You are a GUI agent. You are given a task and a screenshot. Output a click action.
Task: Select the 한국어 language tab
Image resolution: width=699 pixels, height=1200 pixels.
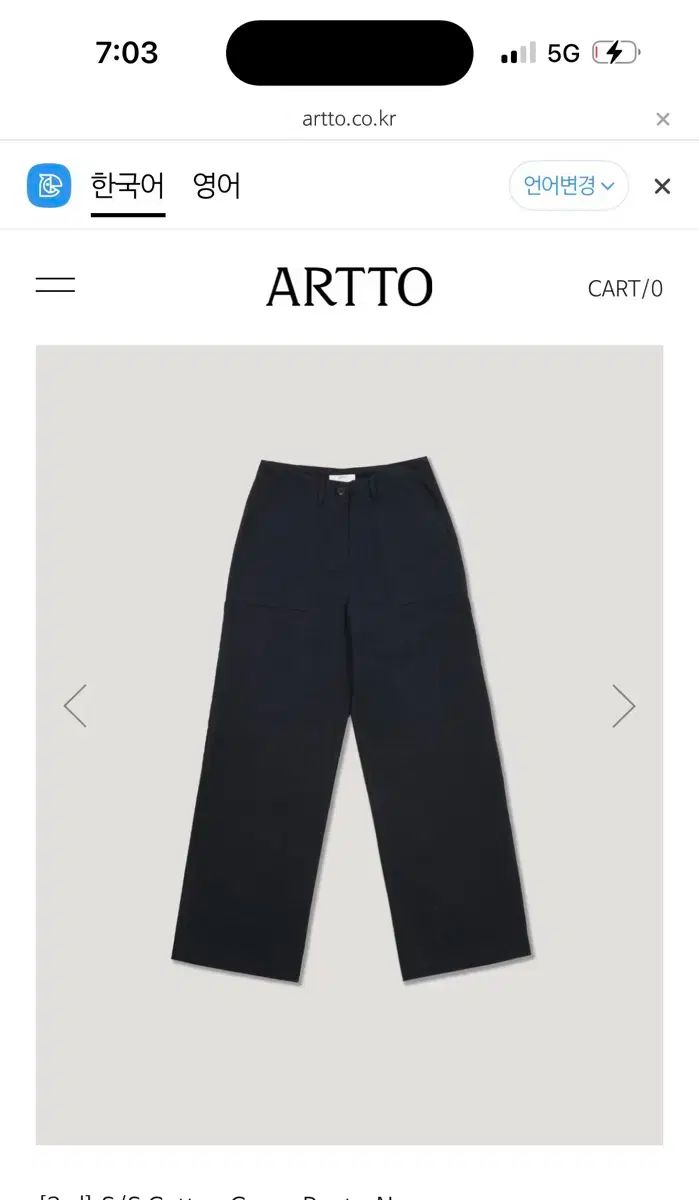[128, 186]
